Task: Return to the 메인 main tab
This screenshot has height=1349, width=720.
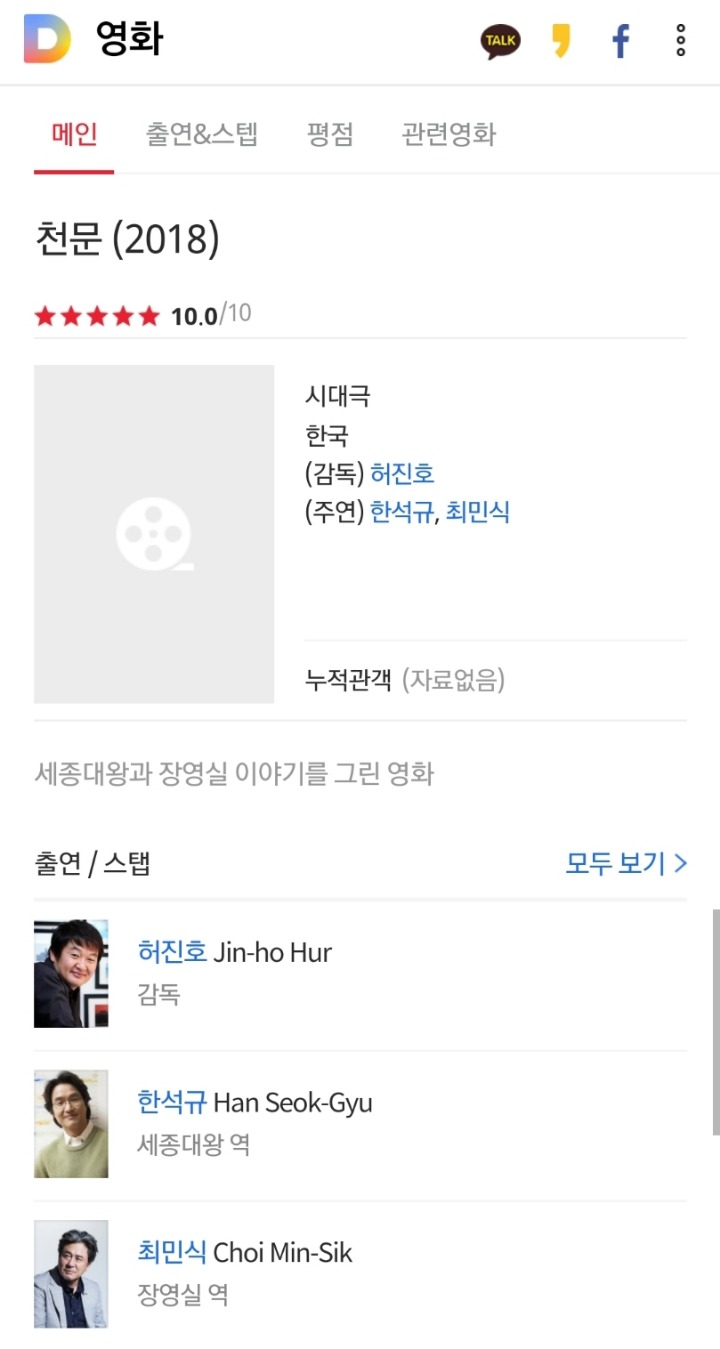Action: 74,135
